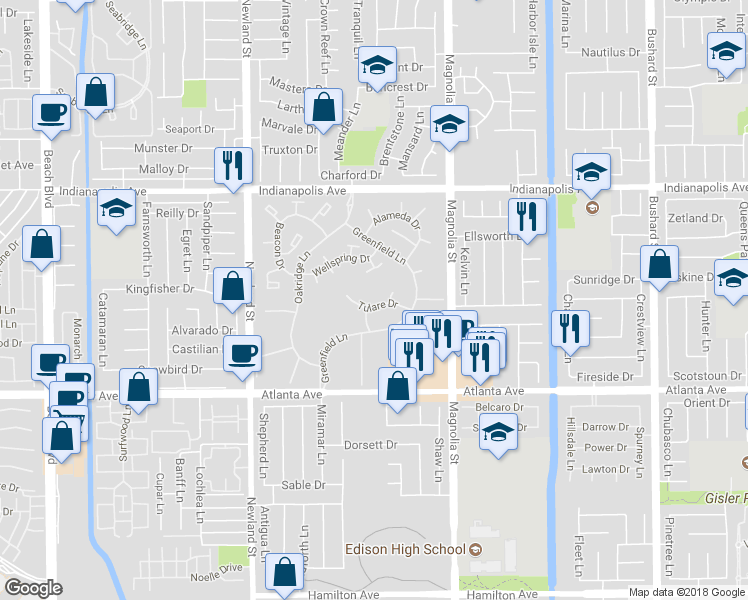
Task: Open the restaurant marker on Newland St at Indianapolis Ave
Action: tap(233, 164)
